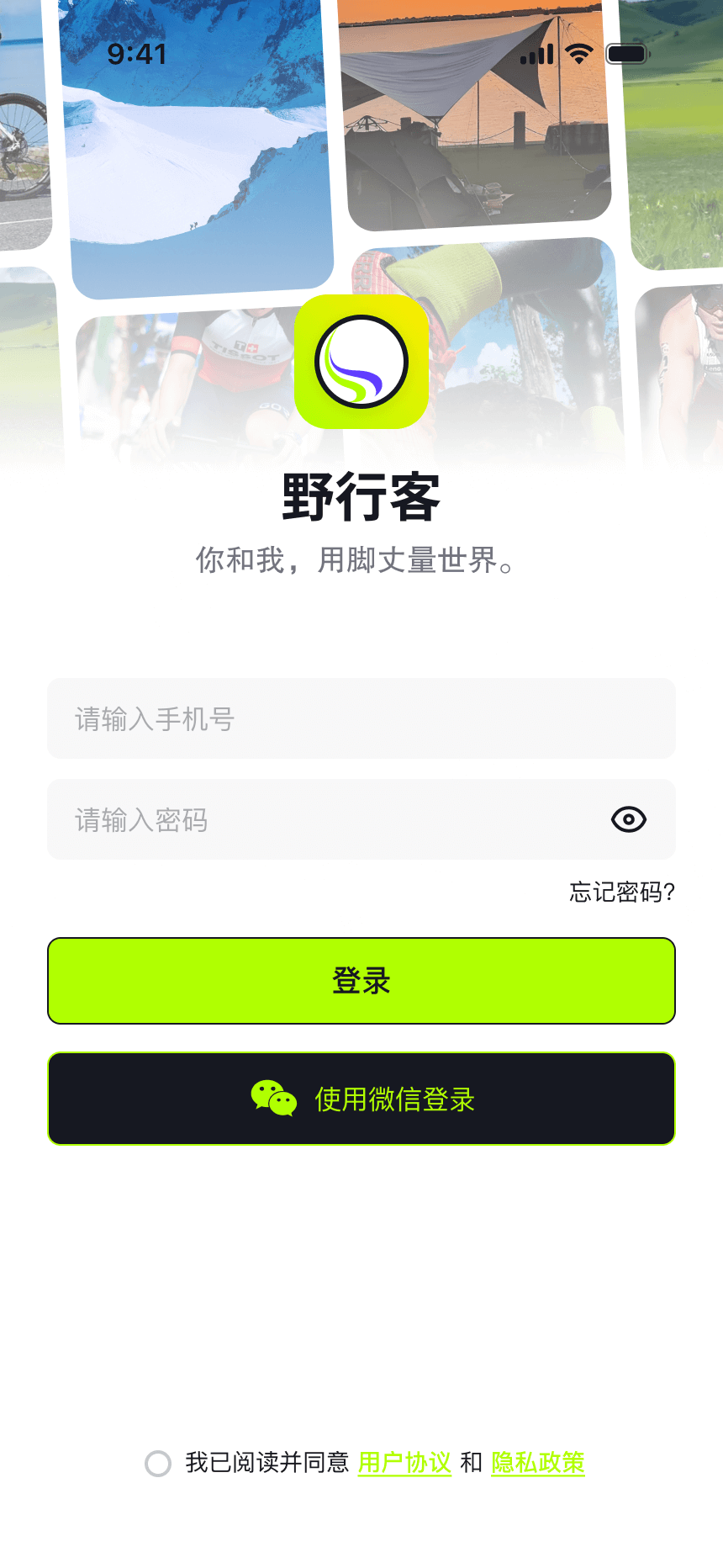Tap the green 登录 login button
Screen dimensions: 723x1568
361,981
